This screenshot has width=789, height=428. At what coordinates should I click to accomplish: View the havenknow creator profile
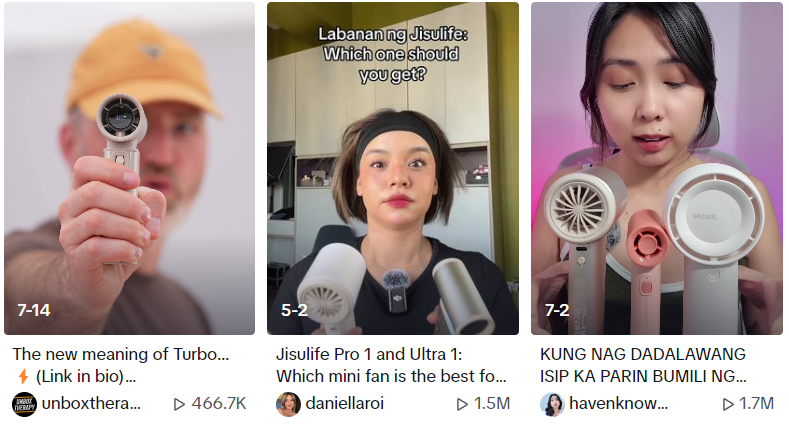click(619, 404)
